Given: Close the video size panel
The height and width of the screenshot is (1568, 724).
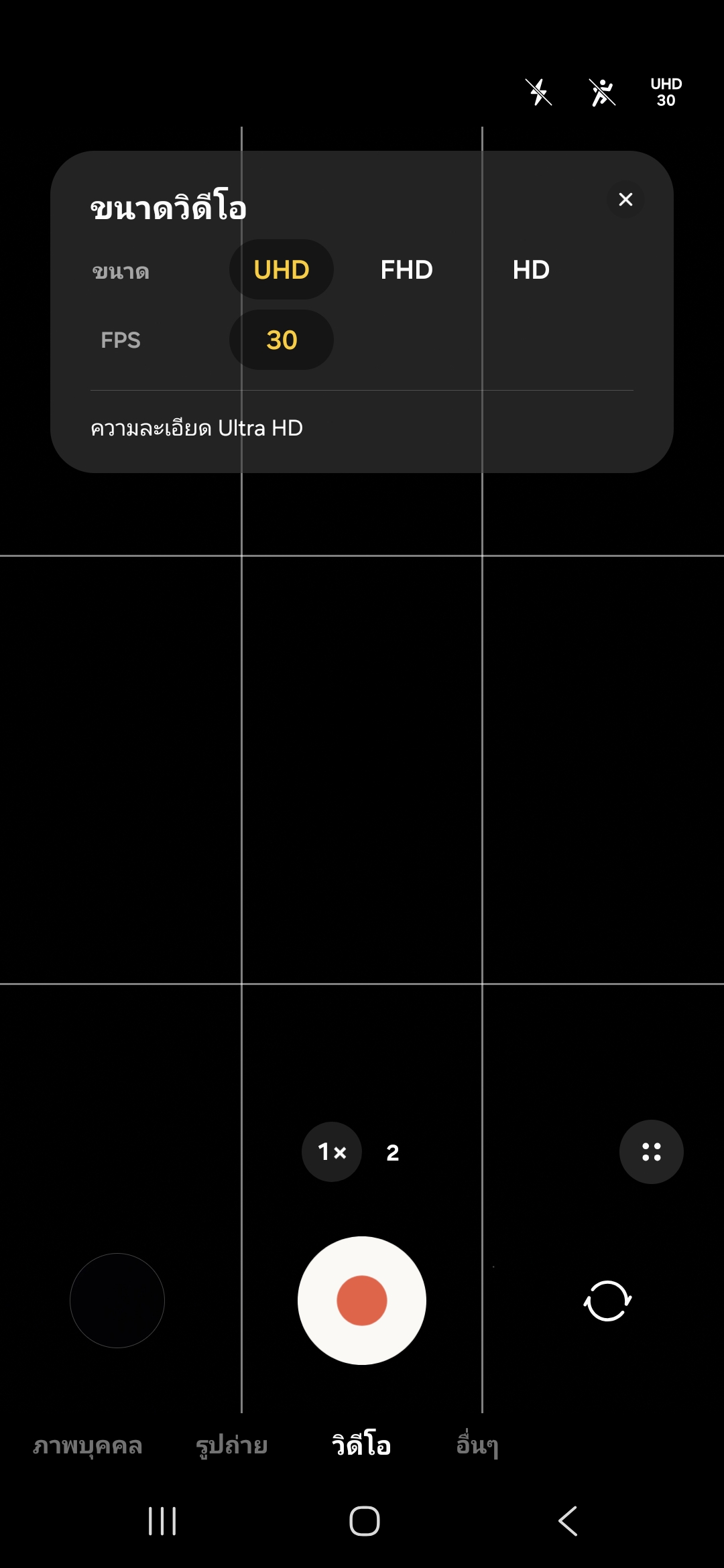Looking at the screenshot, I should pos(625,199).
